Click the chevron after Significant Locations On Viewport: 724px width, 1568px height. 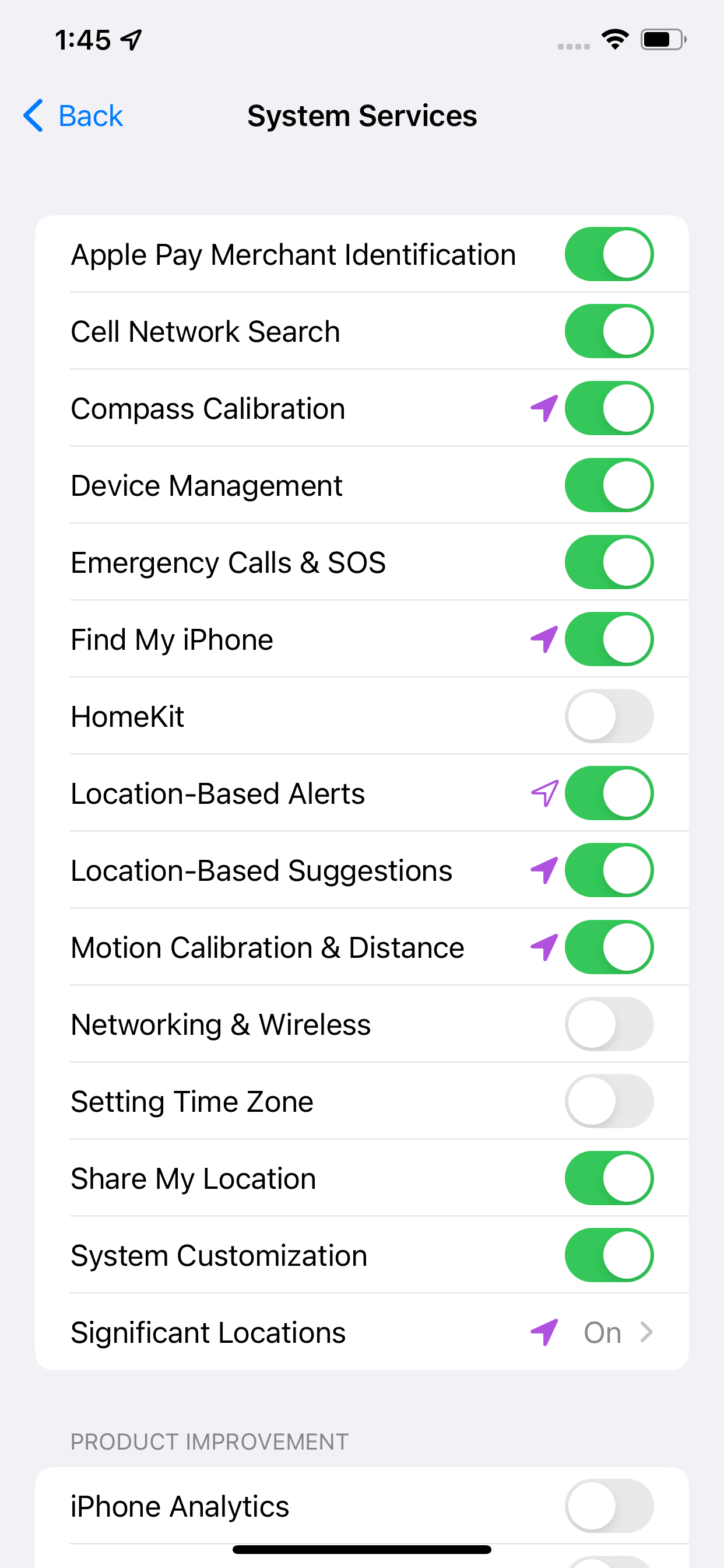pos(646,1332)
